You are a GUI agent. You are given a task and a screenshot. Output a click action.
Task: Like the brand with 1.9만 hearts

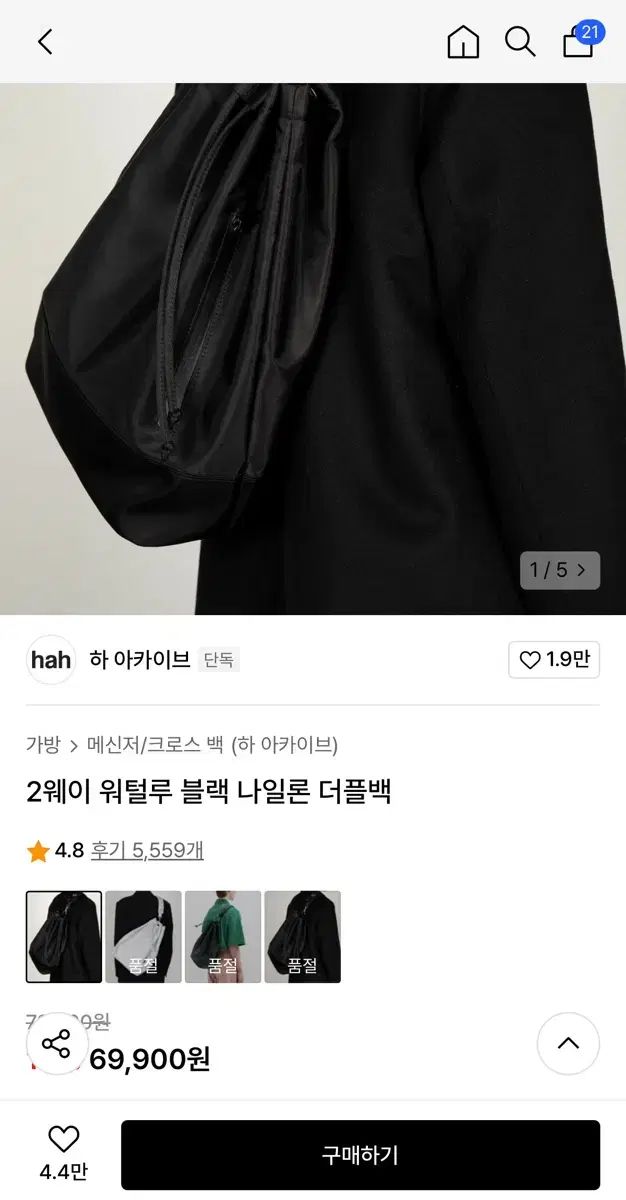[x=554, y=660]
